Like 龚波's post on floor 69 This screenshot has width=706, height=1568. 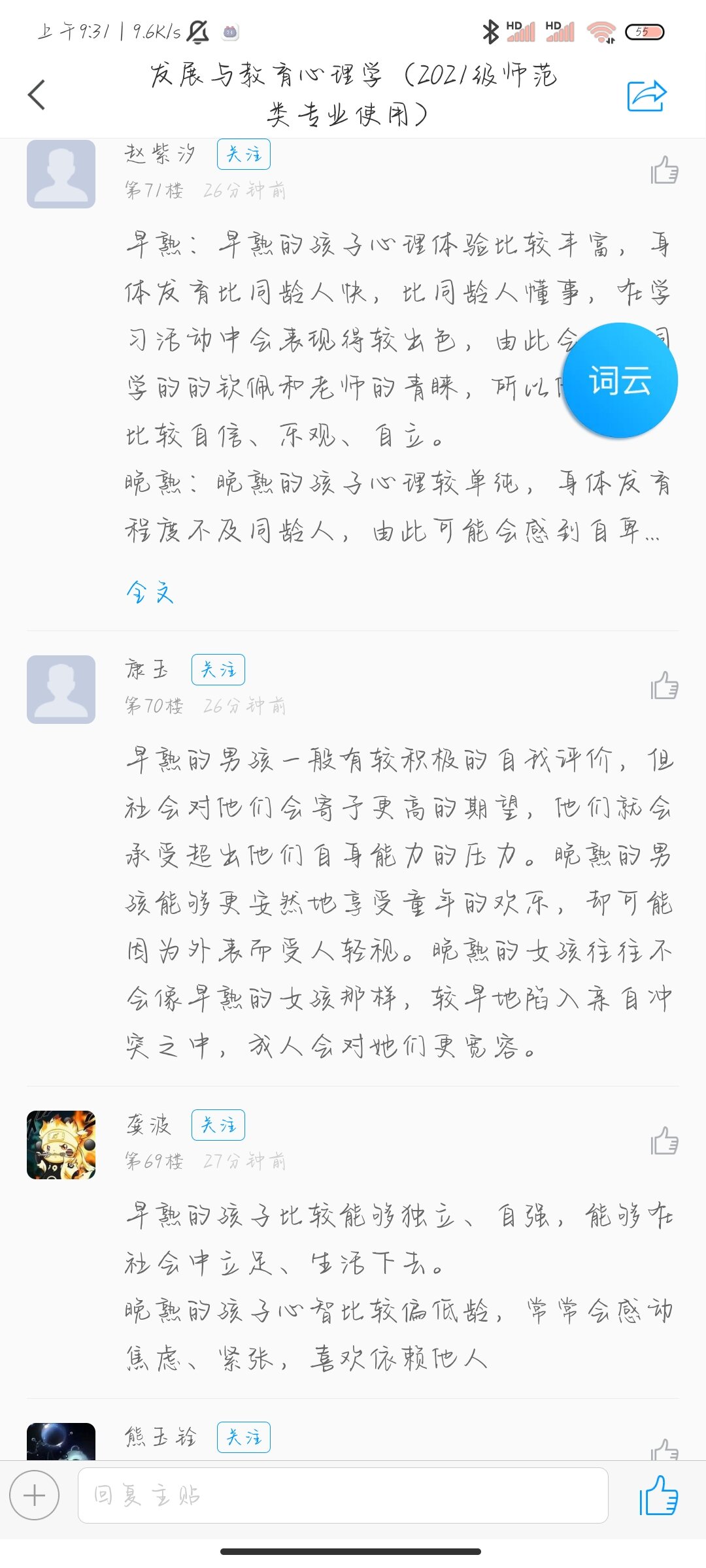664,1141
